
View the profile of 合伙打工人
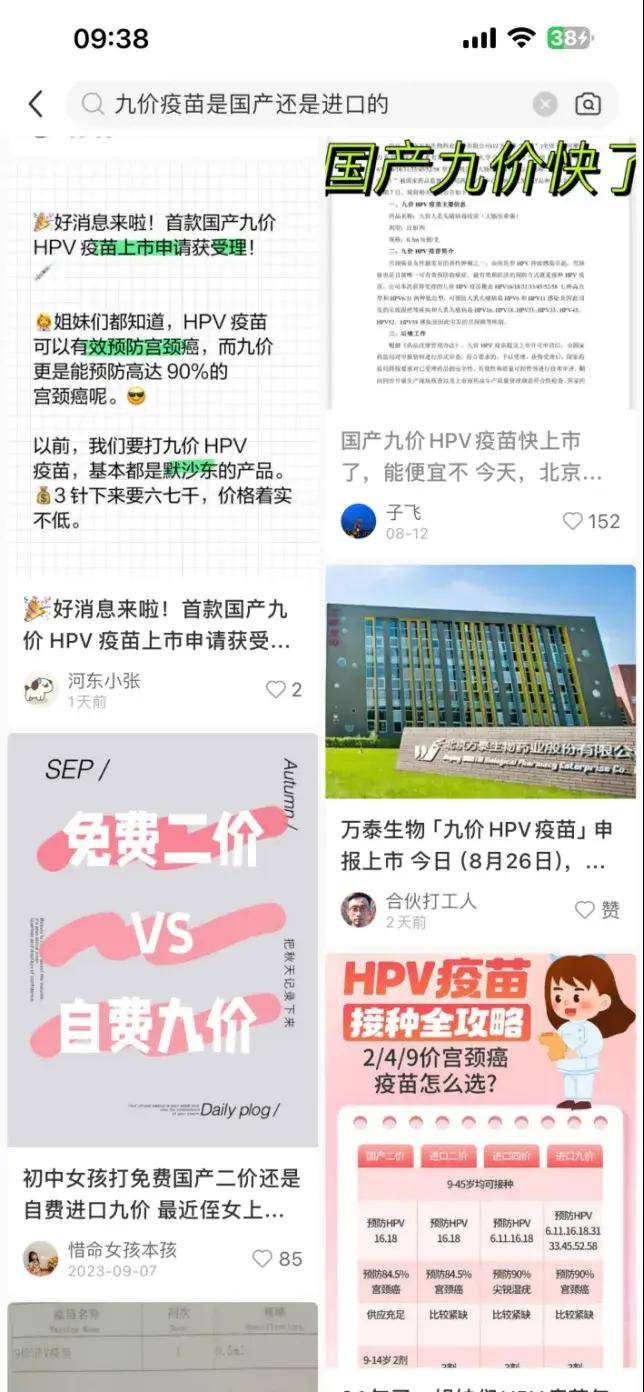point(358,909)
